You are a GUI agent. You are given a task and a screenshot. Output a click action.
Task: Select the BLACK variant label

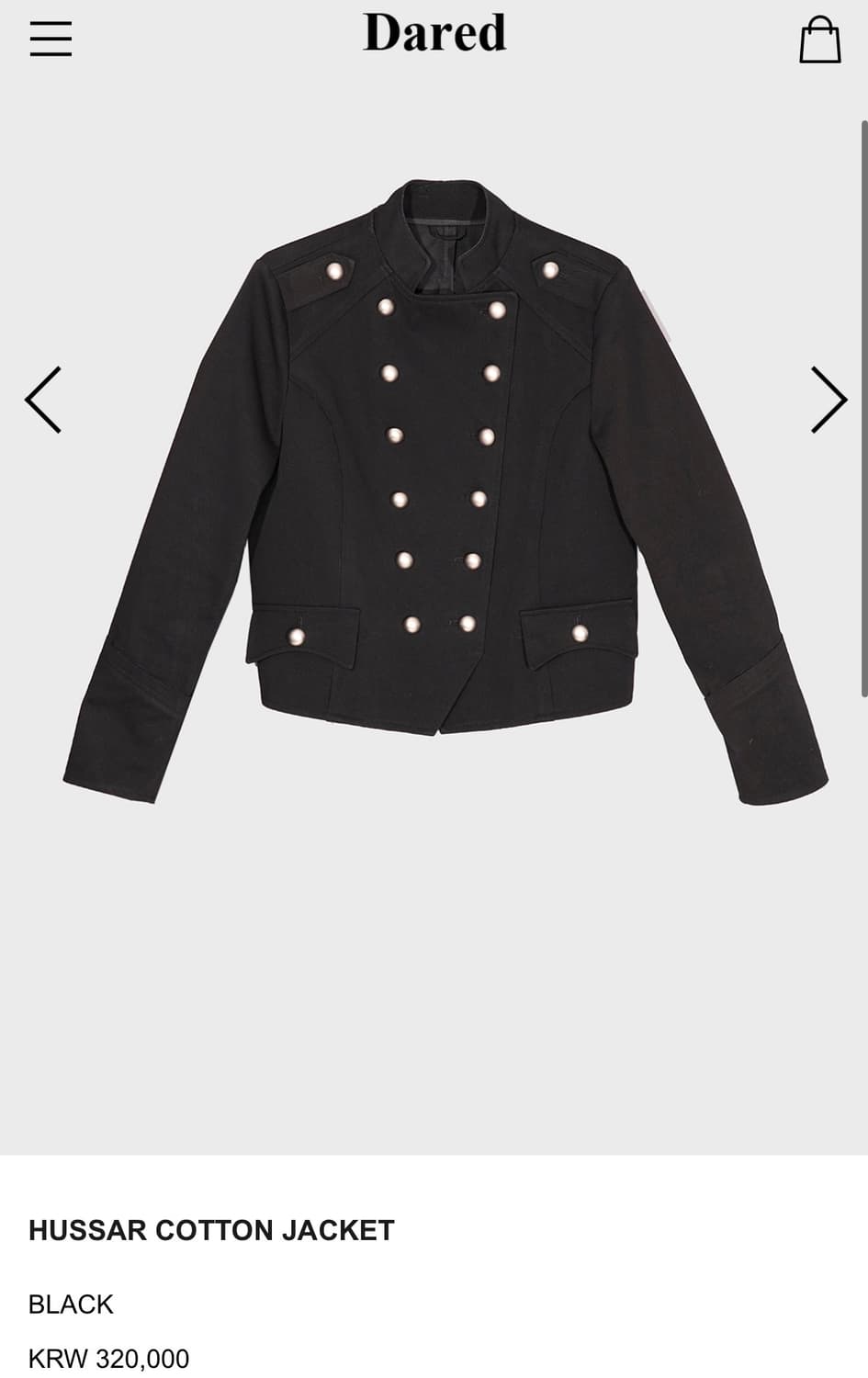coord(70,1304)
